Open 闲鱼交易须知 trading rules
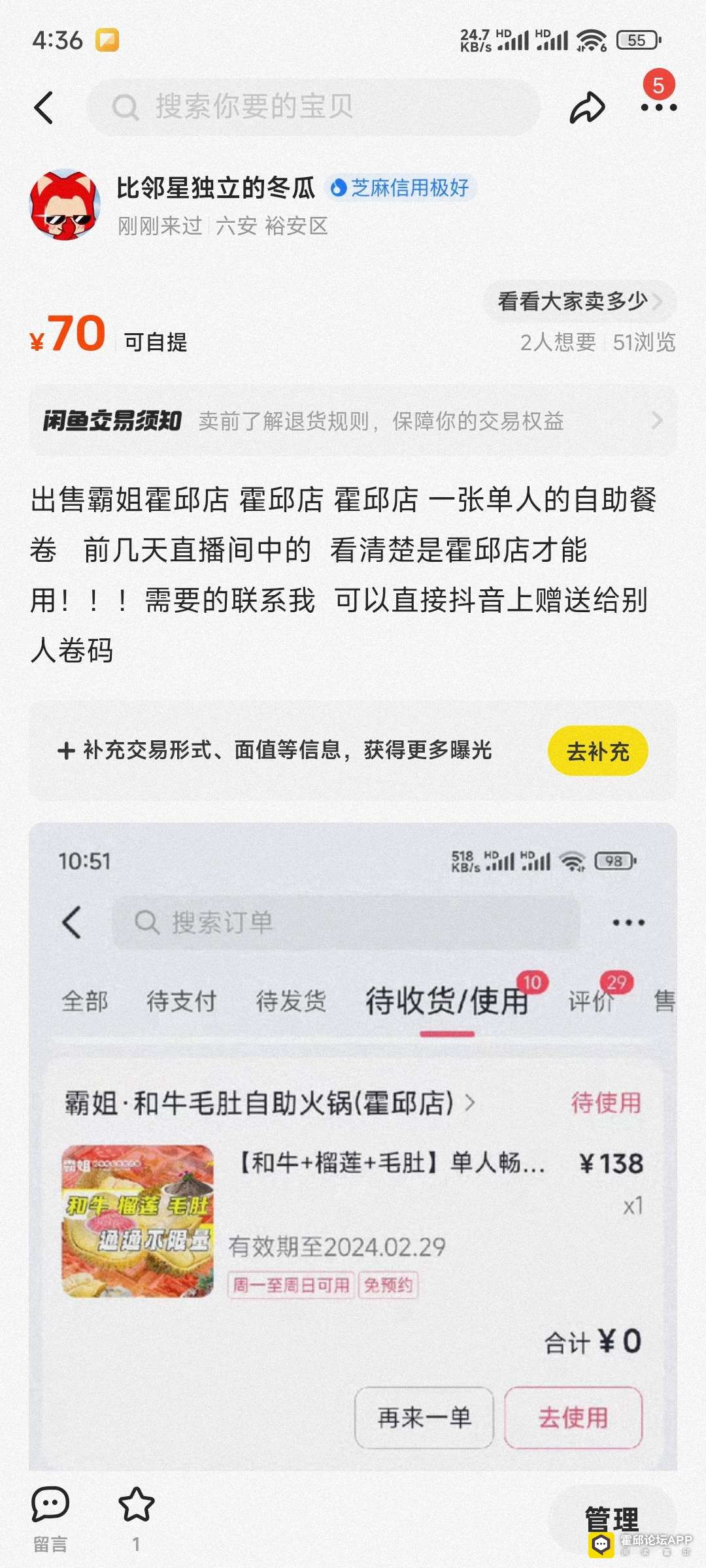Viewport: 706px width, 1568px height. (x=353, y=421)
